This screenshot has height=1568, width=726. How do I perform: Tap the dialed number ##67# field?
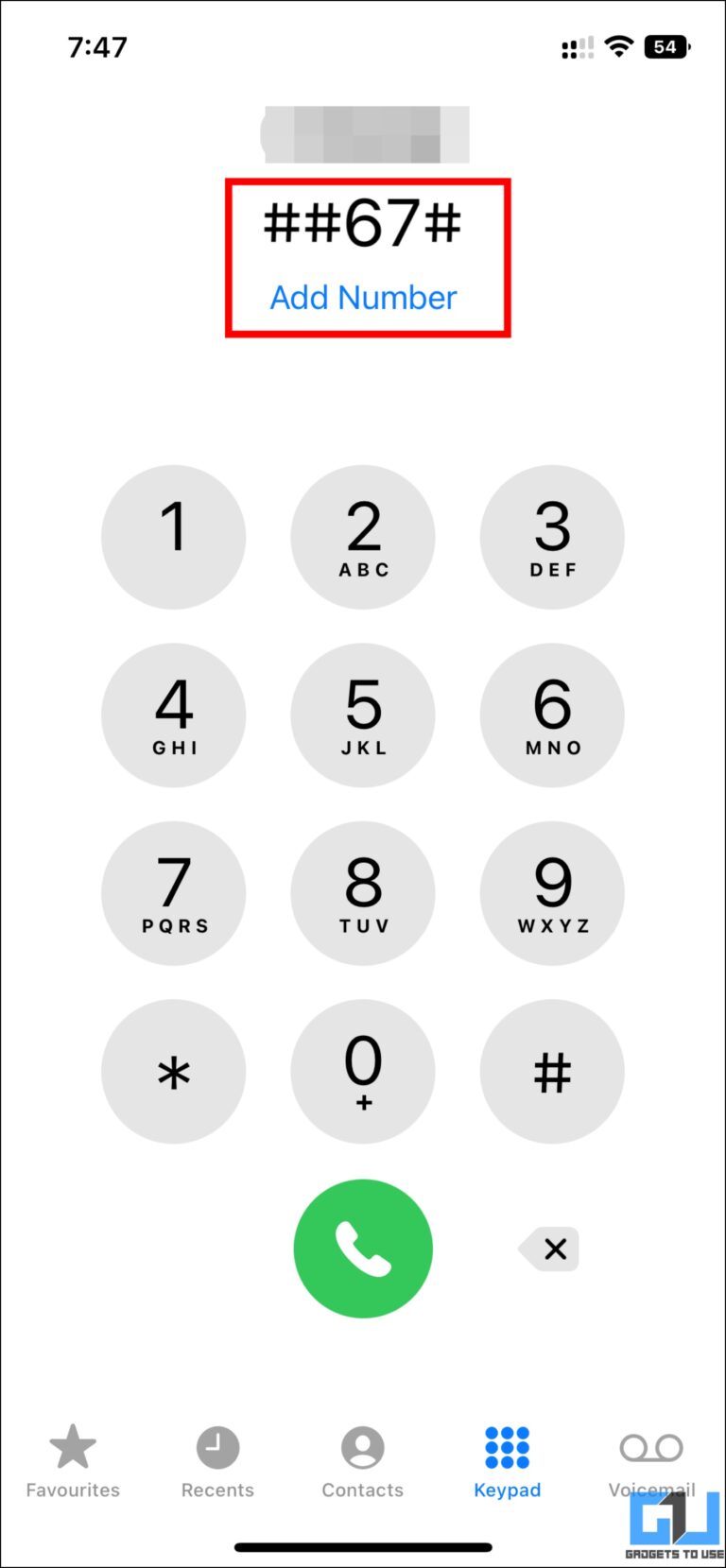coord(363,224)
